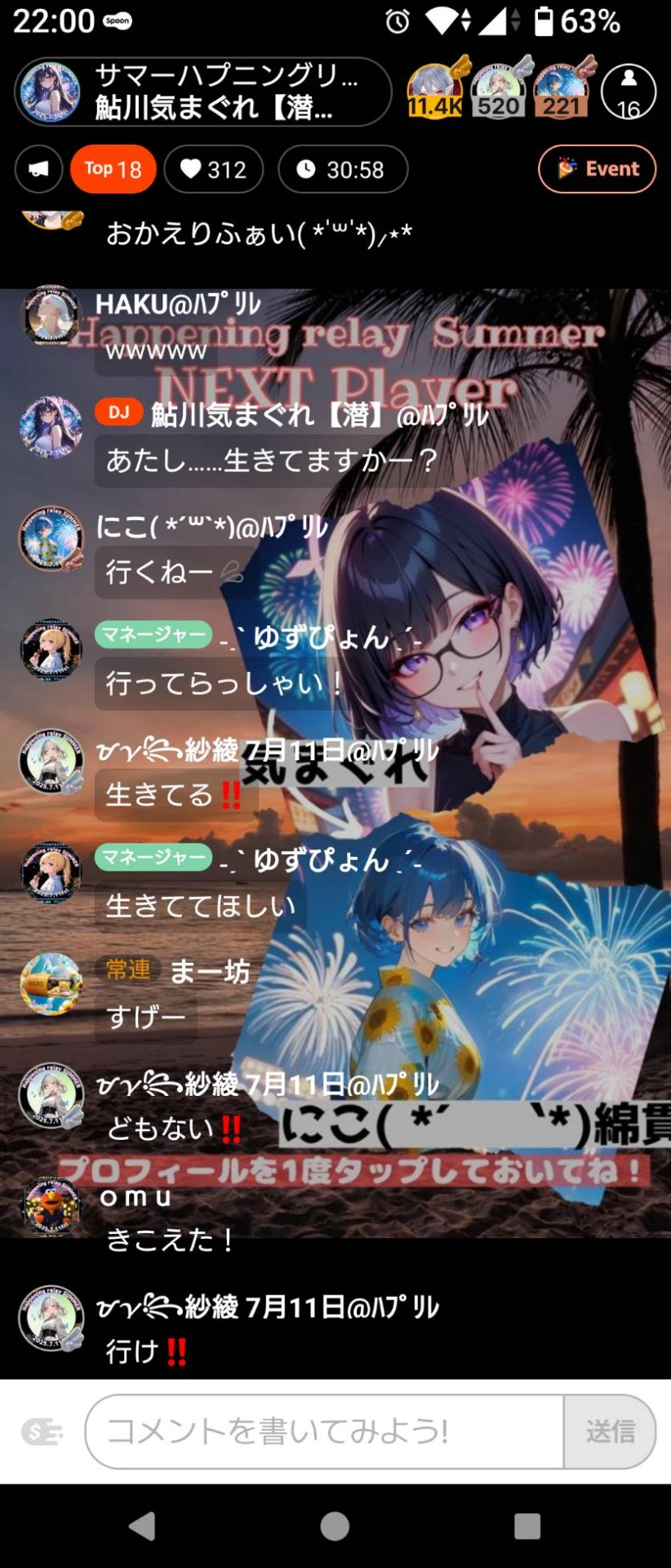Open the Event button
The width and height of the screenshot is (671, 1568).
[597, 169]
